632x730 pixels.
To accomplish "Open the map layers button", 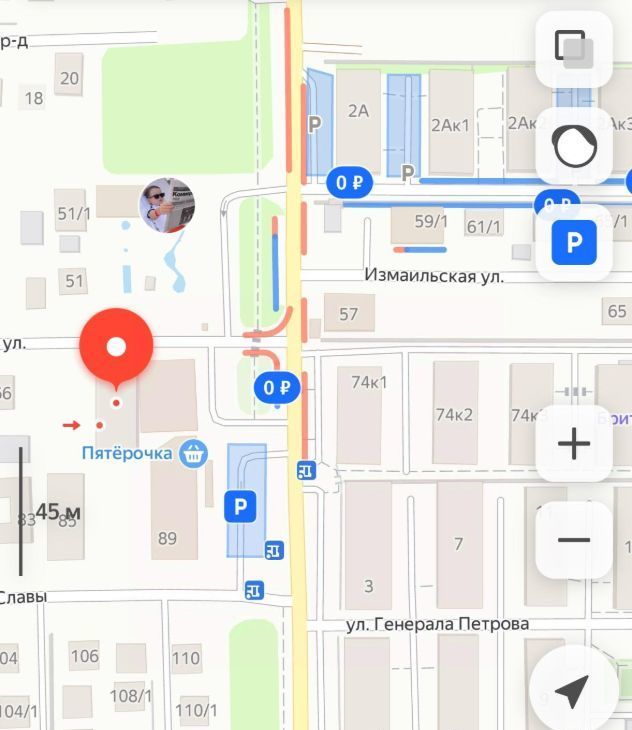I will (x=574, y=49).
